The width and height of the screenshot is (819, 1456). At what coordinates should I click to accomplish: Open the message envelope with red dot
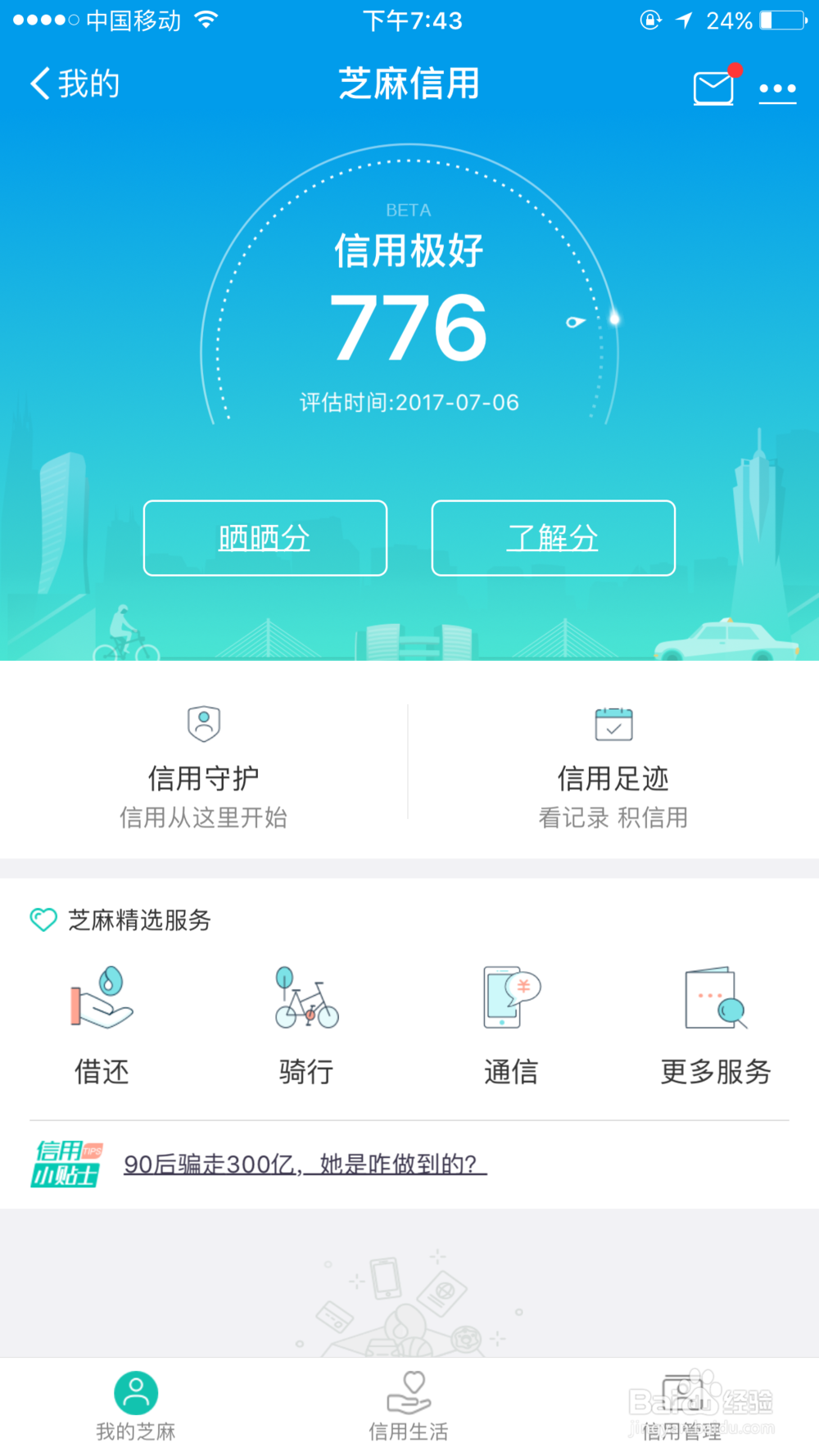tap(713, 86)
